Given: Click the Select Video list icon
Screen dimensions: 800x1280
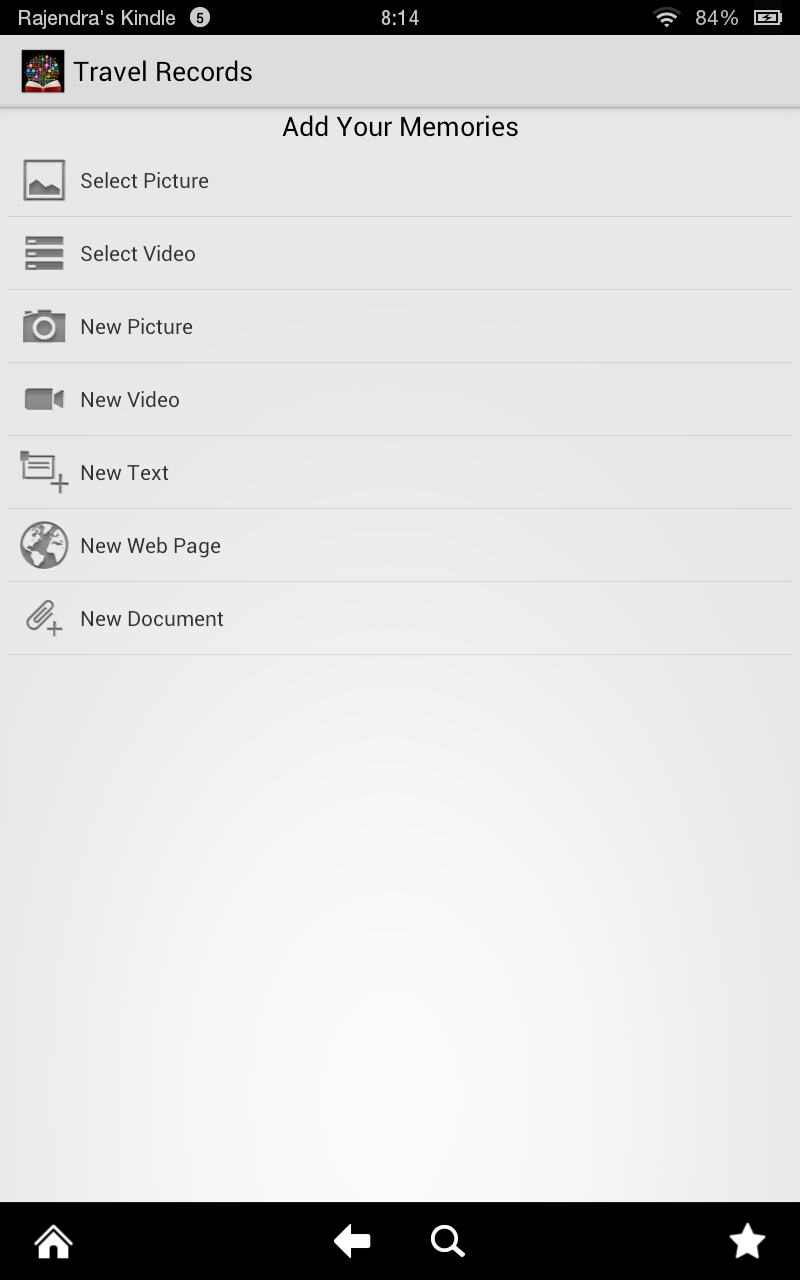Looking at the screenshot, I should click(44, 253).
